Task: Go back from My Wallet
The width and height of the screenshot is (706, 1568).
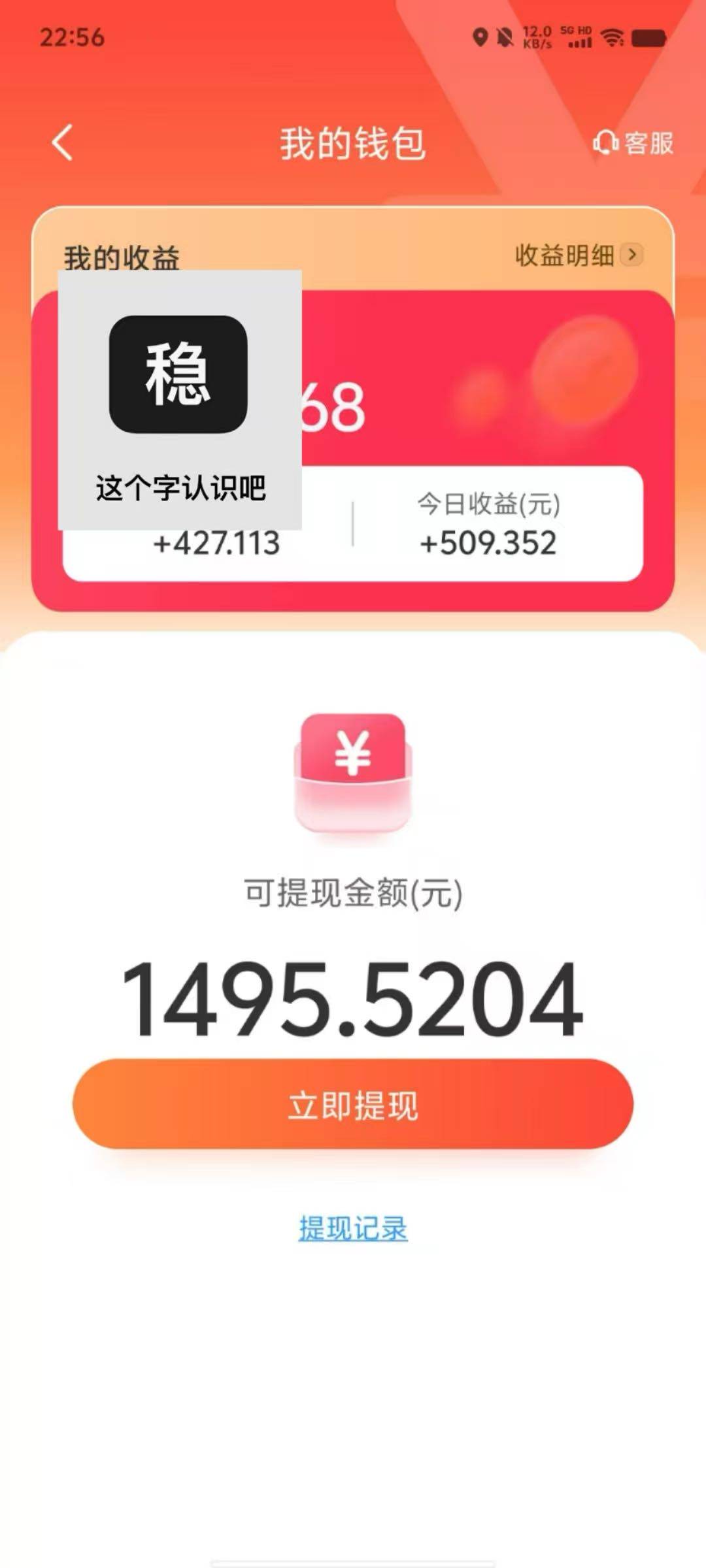Action: 62,143
